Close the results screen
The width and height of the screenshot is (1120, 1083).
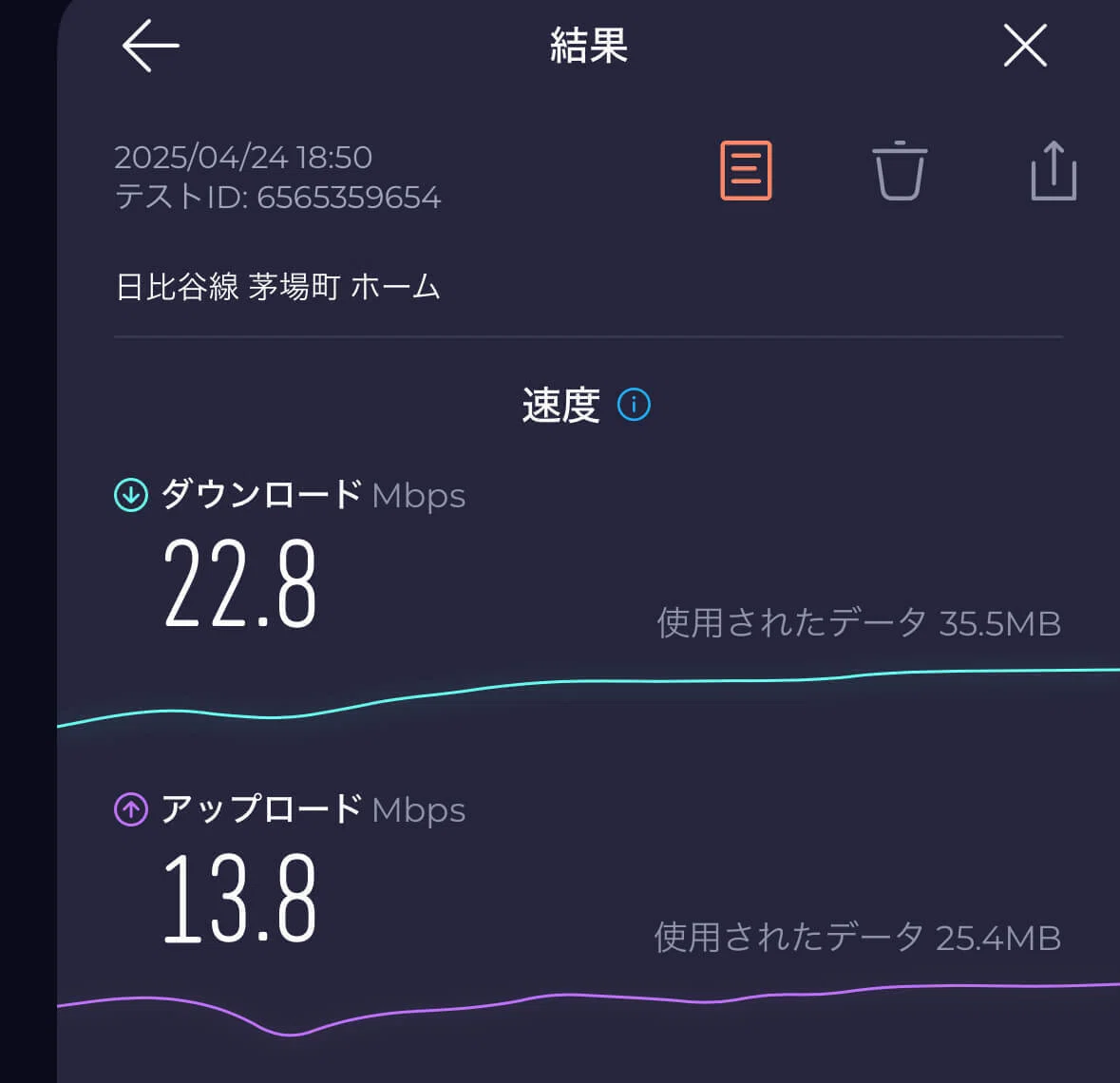1025,45
